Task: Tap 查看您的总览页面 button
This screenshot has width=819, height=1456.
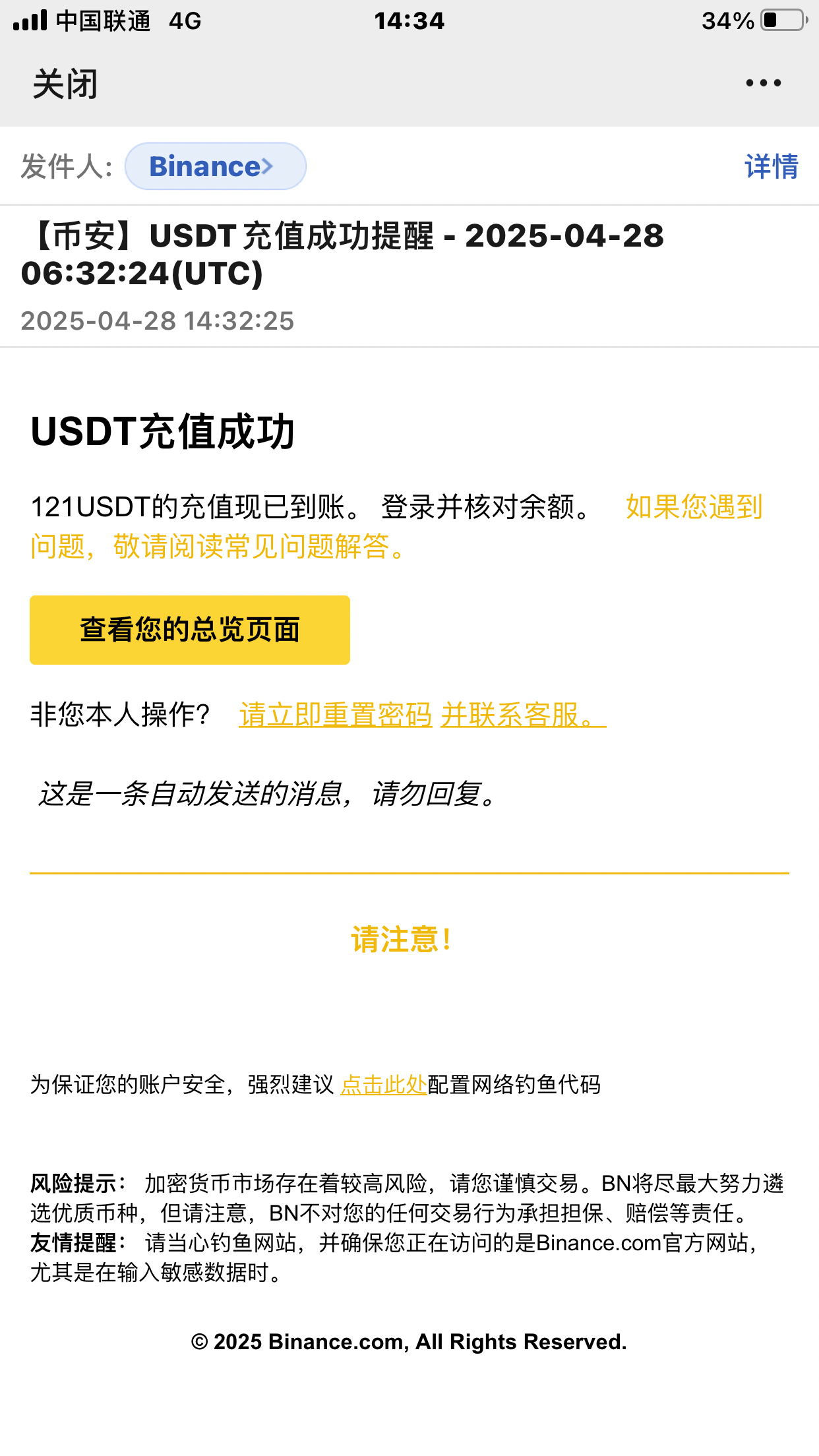Action: [190, 630]
